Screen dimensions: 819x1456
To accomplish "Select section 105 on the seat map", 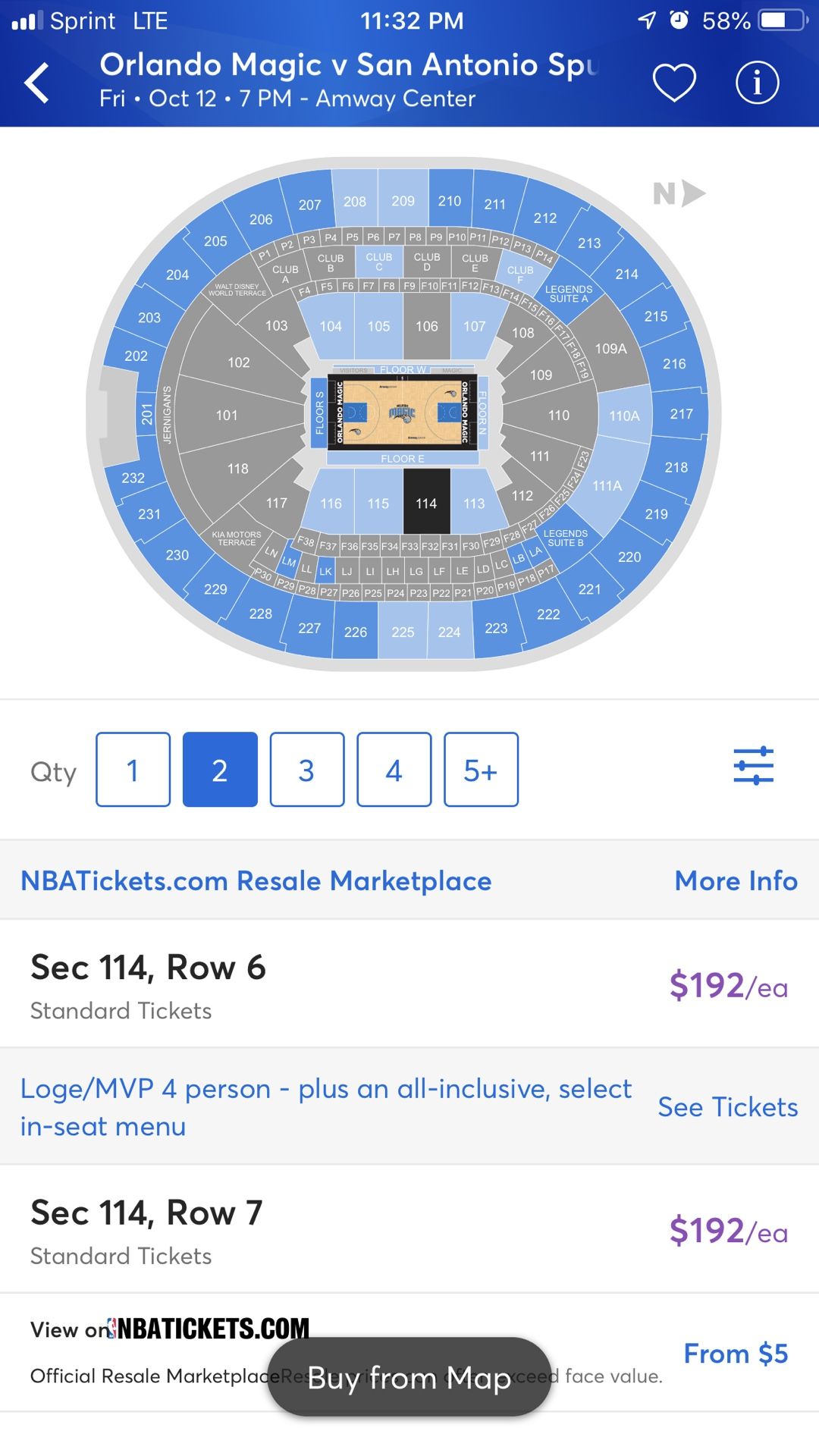I will [x=378, y=326].
